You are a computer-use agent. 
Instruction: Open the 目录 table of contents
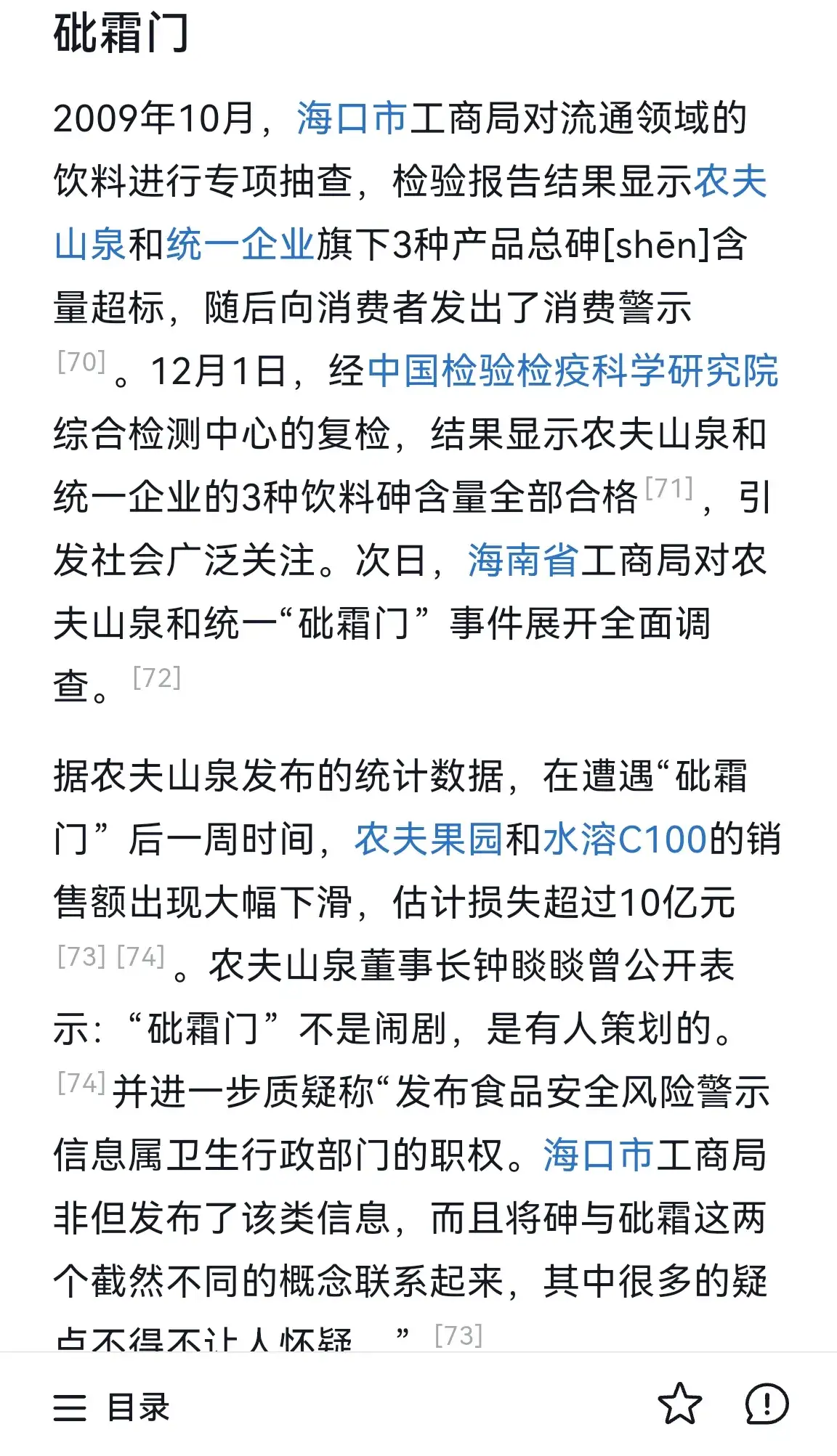(x=113, y=1407)
